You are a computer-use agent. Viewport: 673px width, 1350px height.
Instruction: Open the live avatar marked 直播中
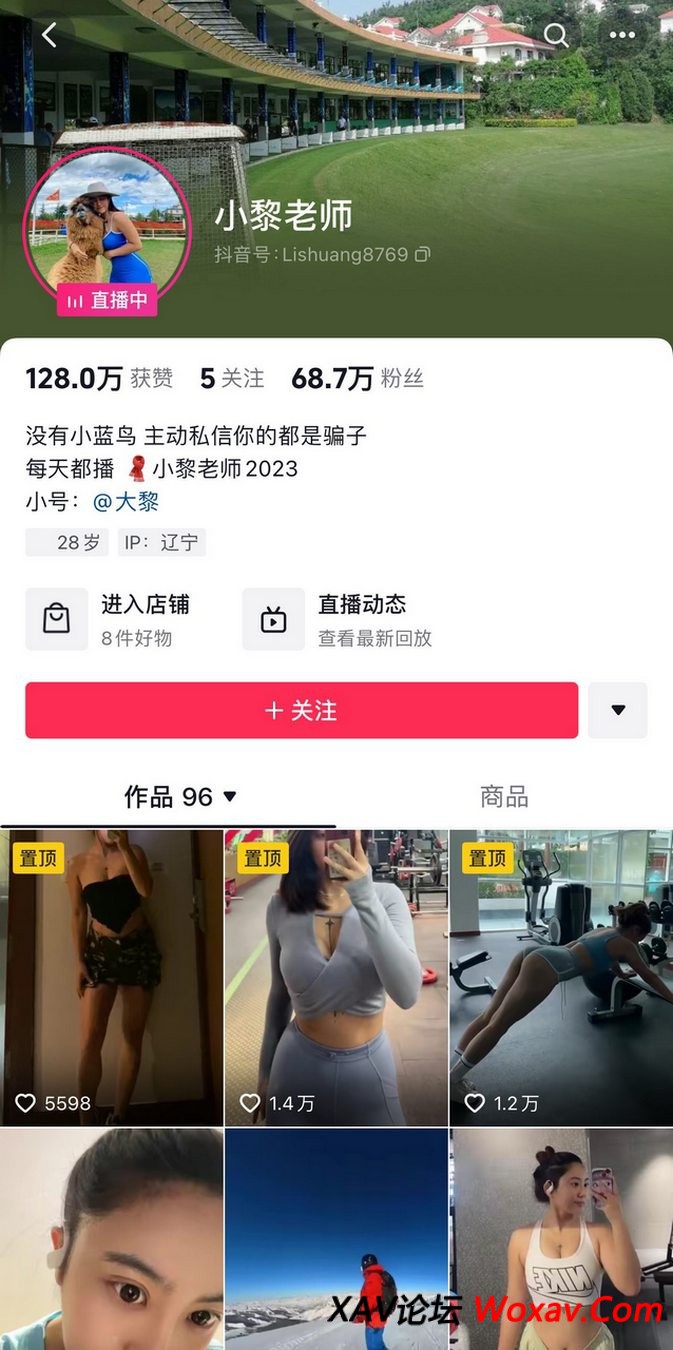pyautogui.click(x=106, y=230)
